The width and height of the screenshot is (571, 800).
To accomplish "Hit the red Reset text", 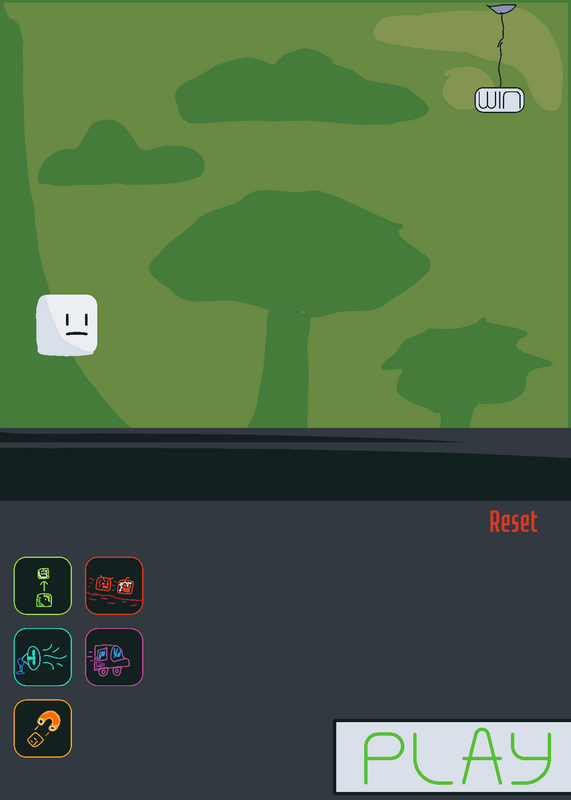I will coord(513,521).
